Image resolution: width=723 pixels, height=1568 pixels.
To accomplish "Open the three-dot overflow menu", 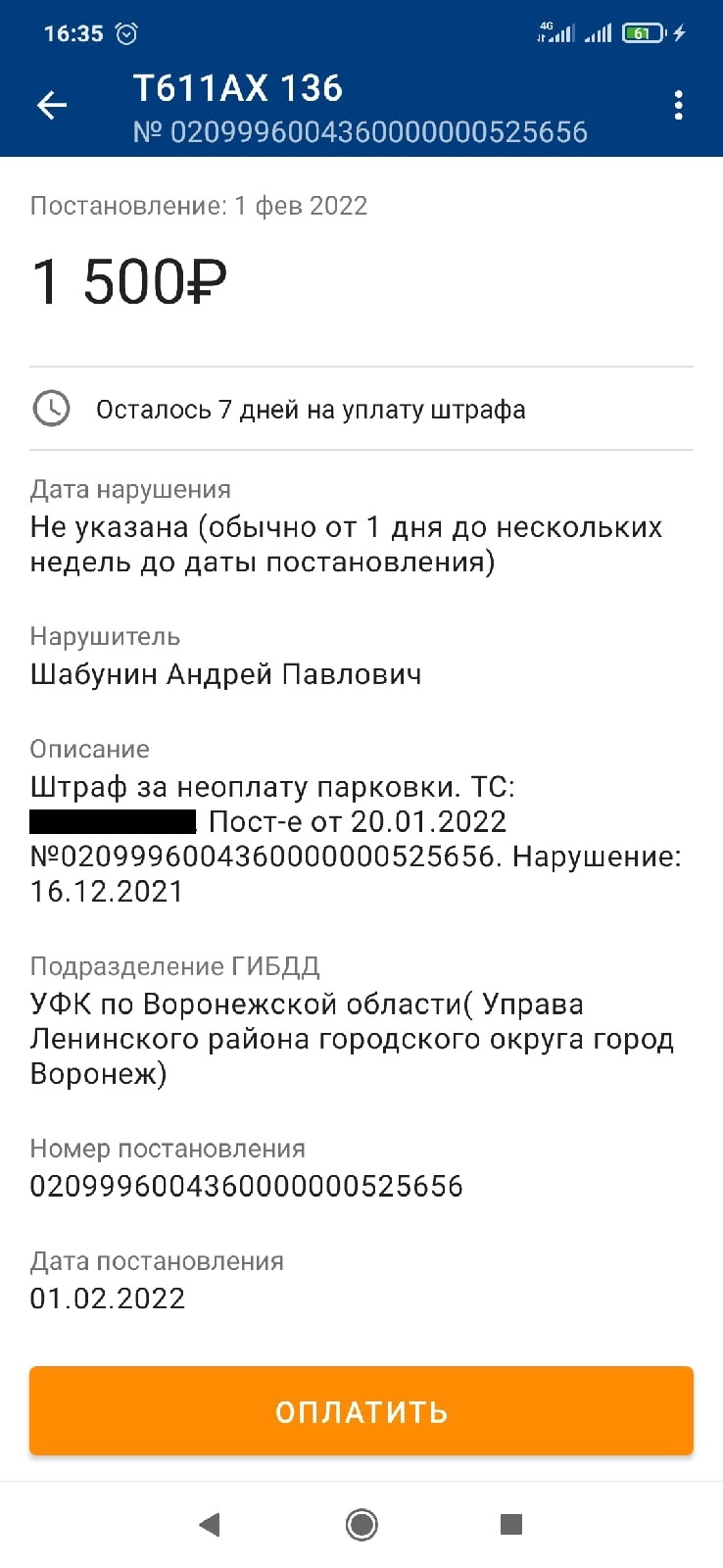I will [x=678, y=106].
